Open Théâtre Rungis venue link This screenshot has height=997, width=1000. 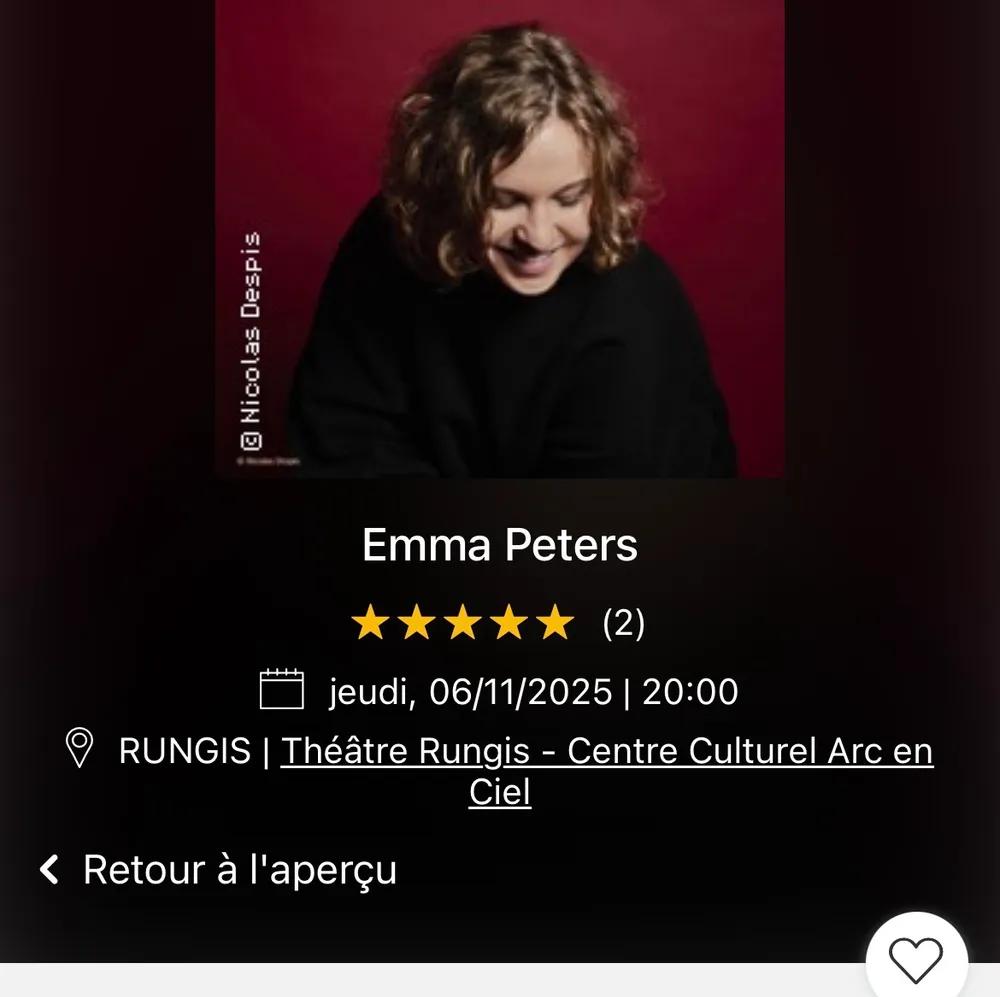606,751
